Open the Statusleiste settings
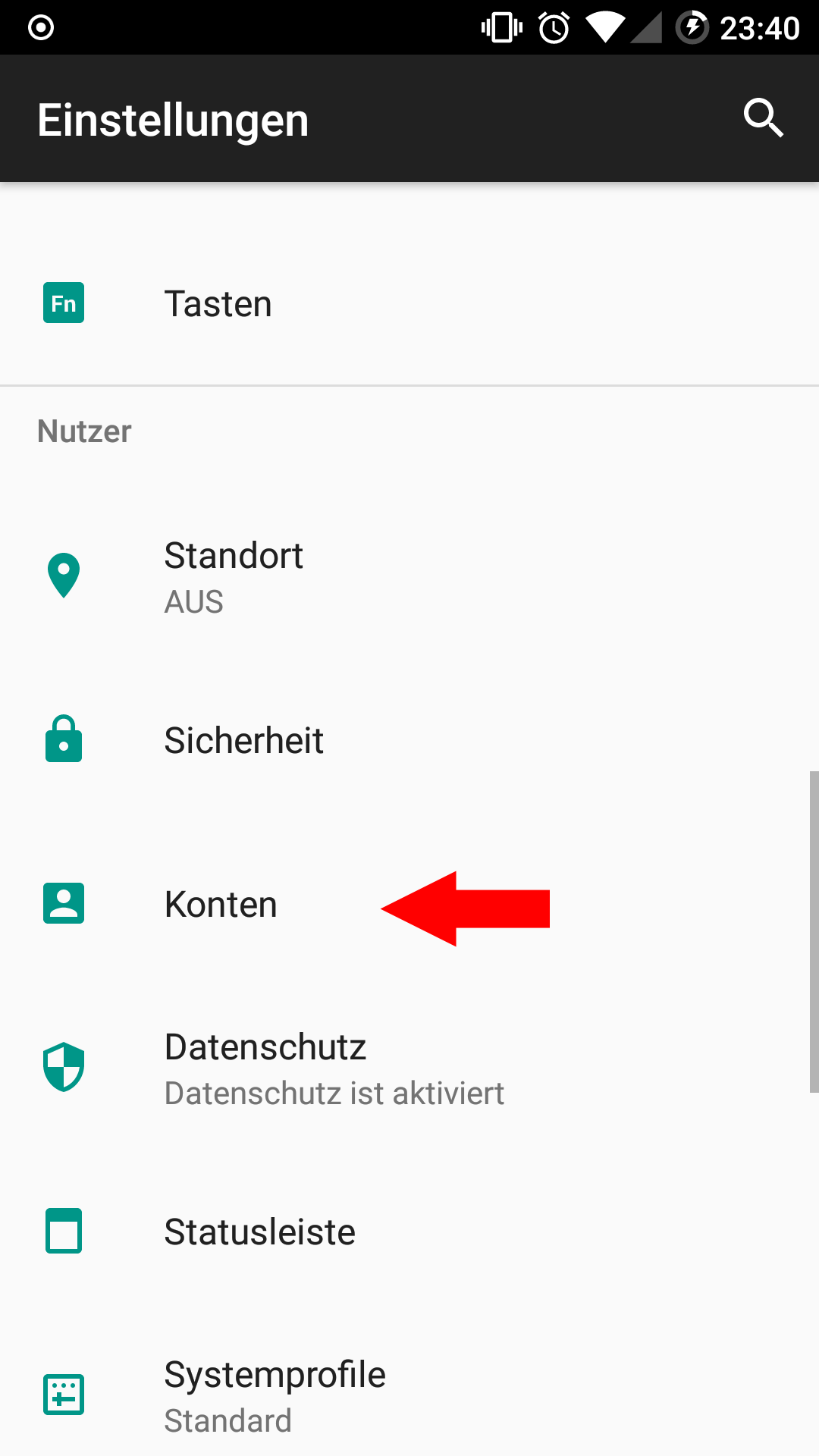819x1456 pixels. (x=409, y=1232)
